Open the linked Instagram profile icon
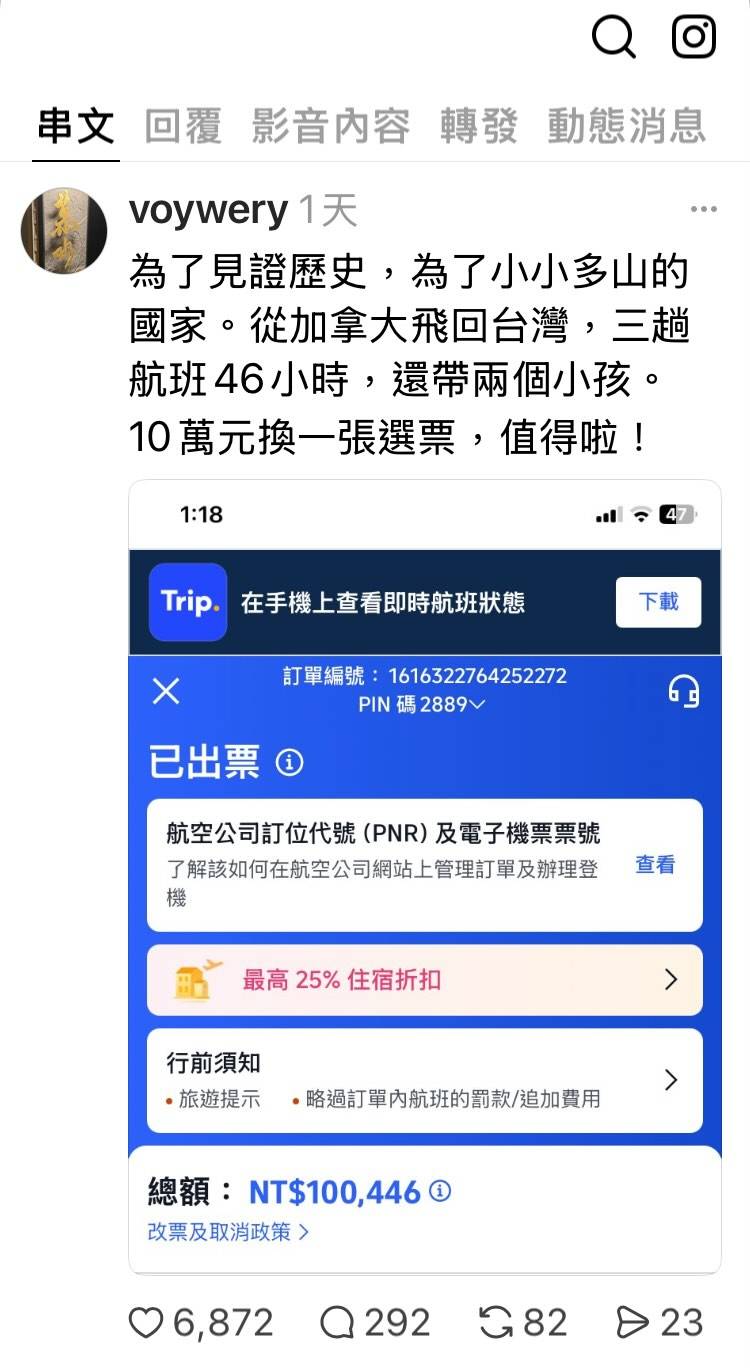The width and height of the screenshot is (750, 1368). 693,38
